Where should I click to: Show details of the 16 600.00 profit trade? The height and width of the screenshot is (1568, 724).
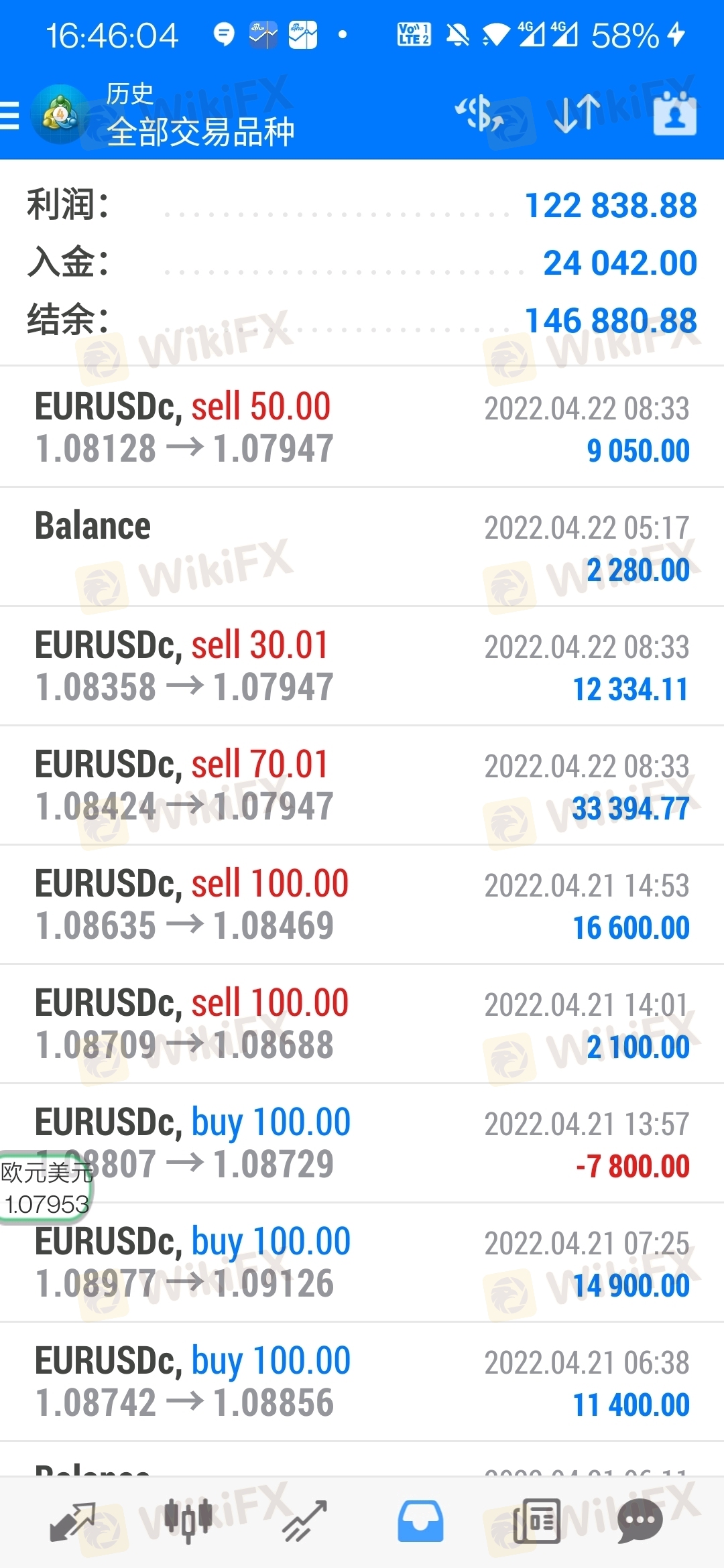click(362, 905)
